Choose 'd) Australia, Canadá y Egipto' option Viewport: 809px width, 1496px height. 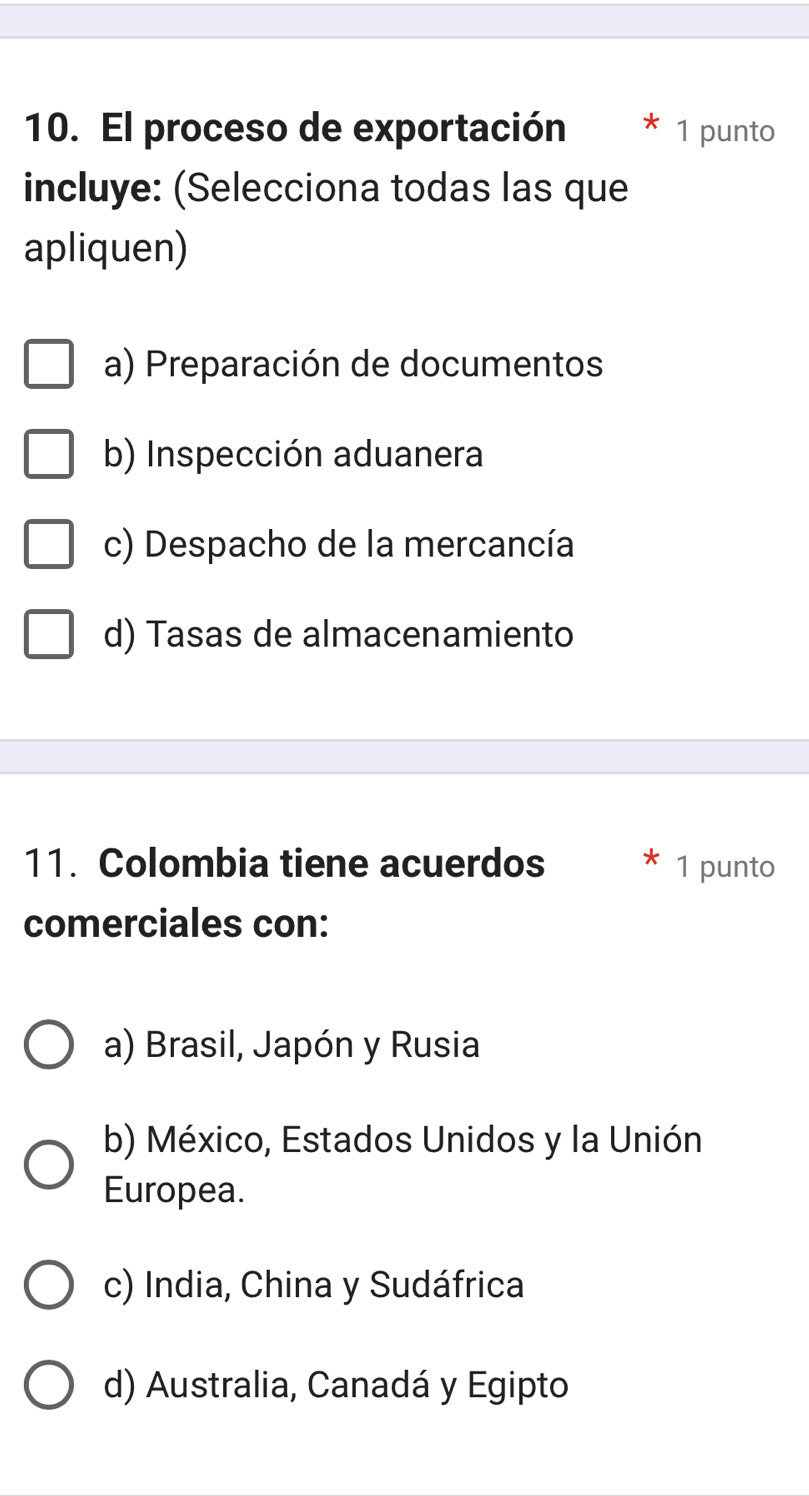pos(49,1386)
